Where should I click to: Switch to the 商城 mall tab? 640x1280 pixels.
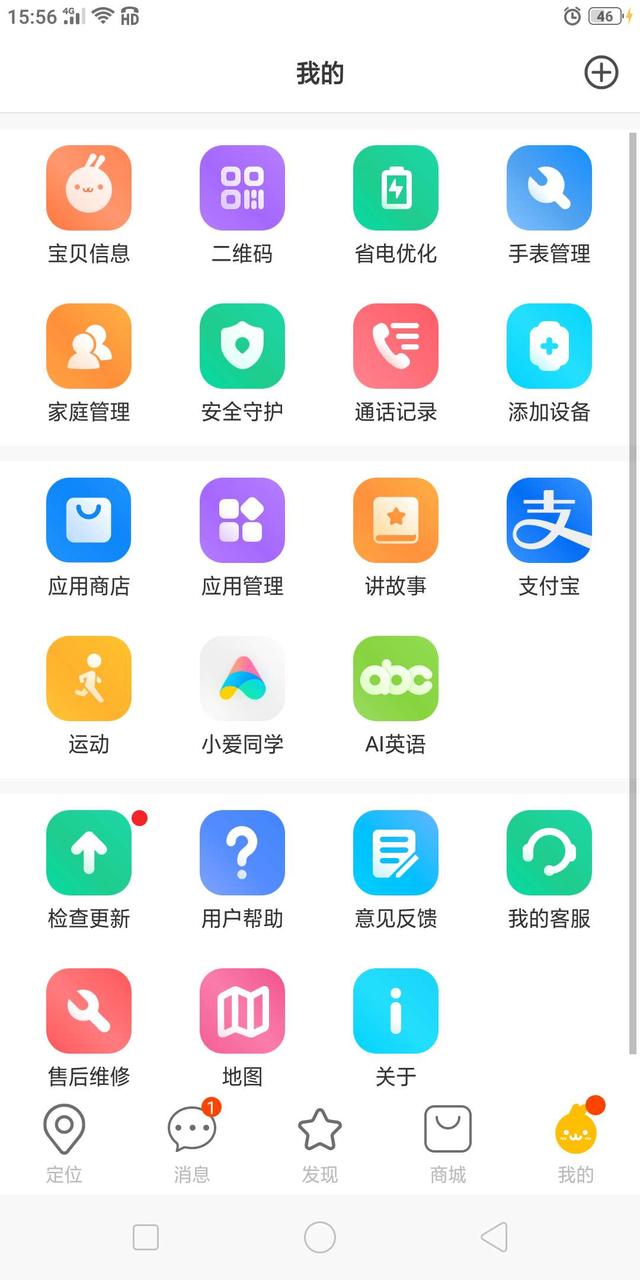(x=448, y=1143)
